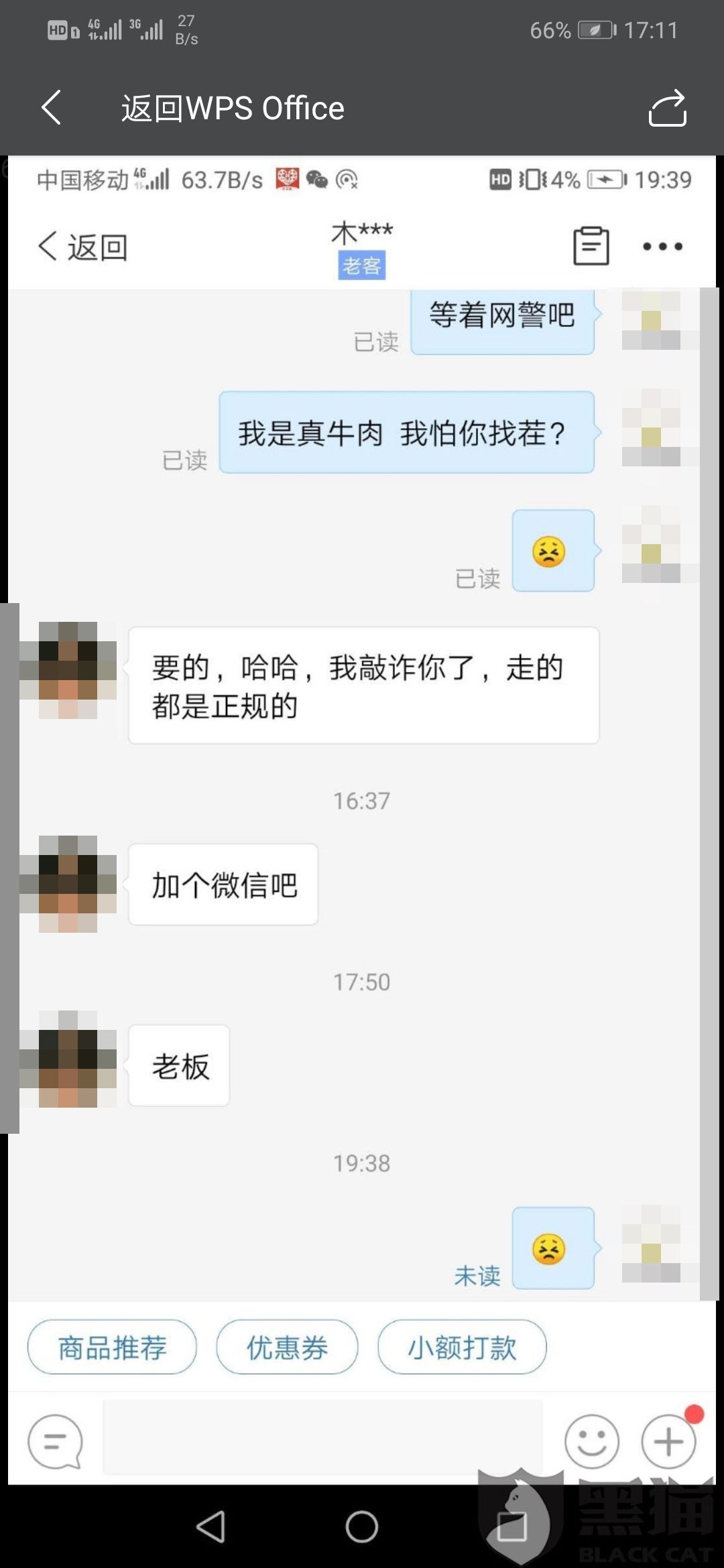This screenshot has width=724, height=1568.
Task: Tap the chat title 木***
Action: point(361,232)
